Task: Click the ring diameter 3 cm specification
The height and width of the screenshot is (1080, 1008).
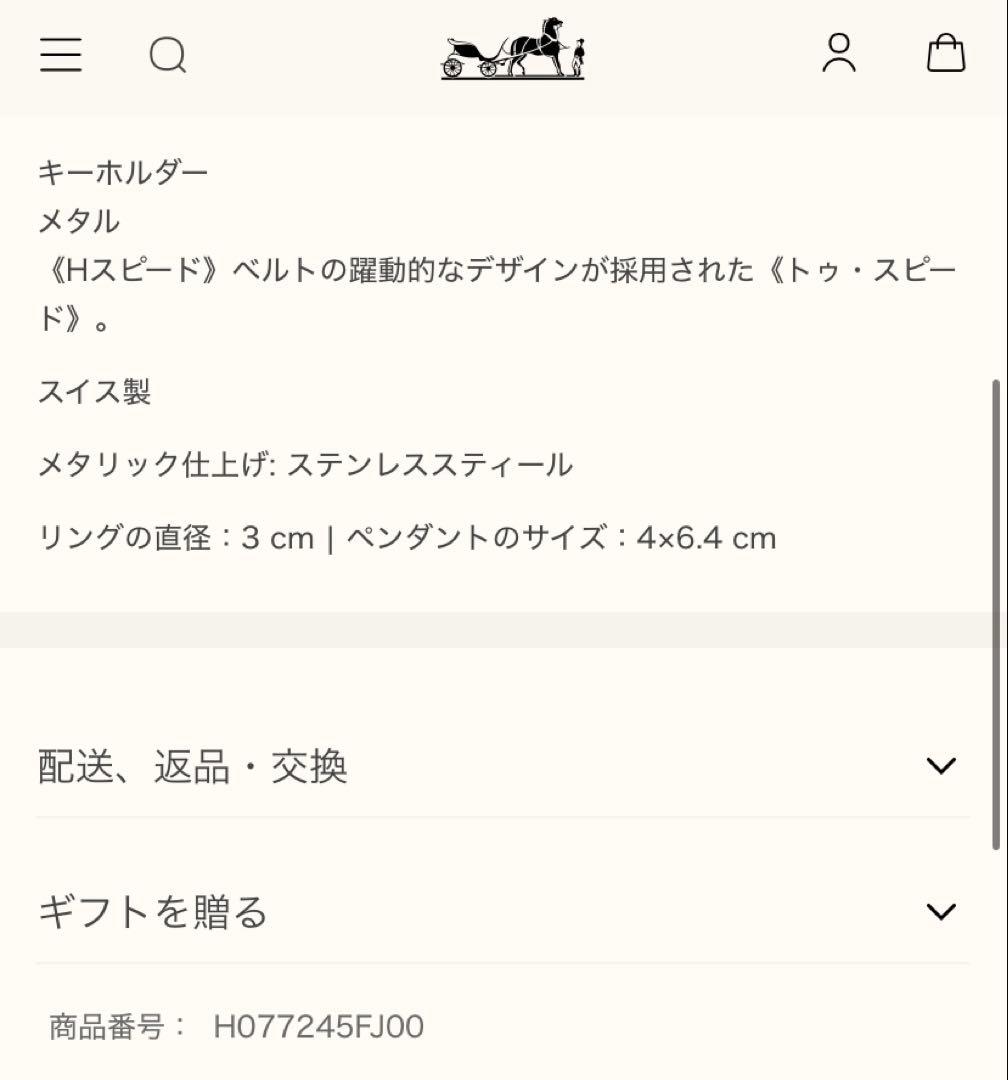Action: [x=180, y=537]
